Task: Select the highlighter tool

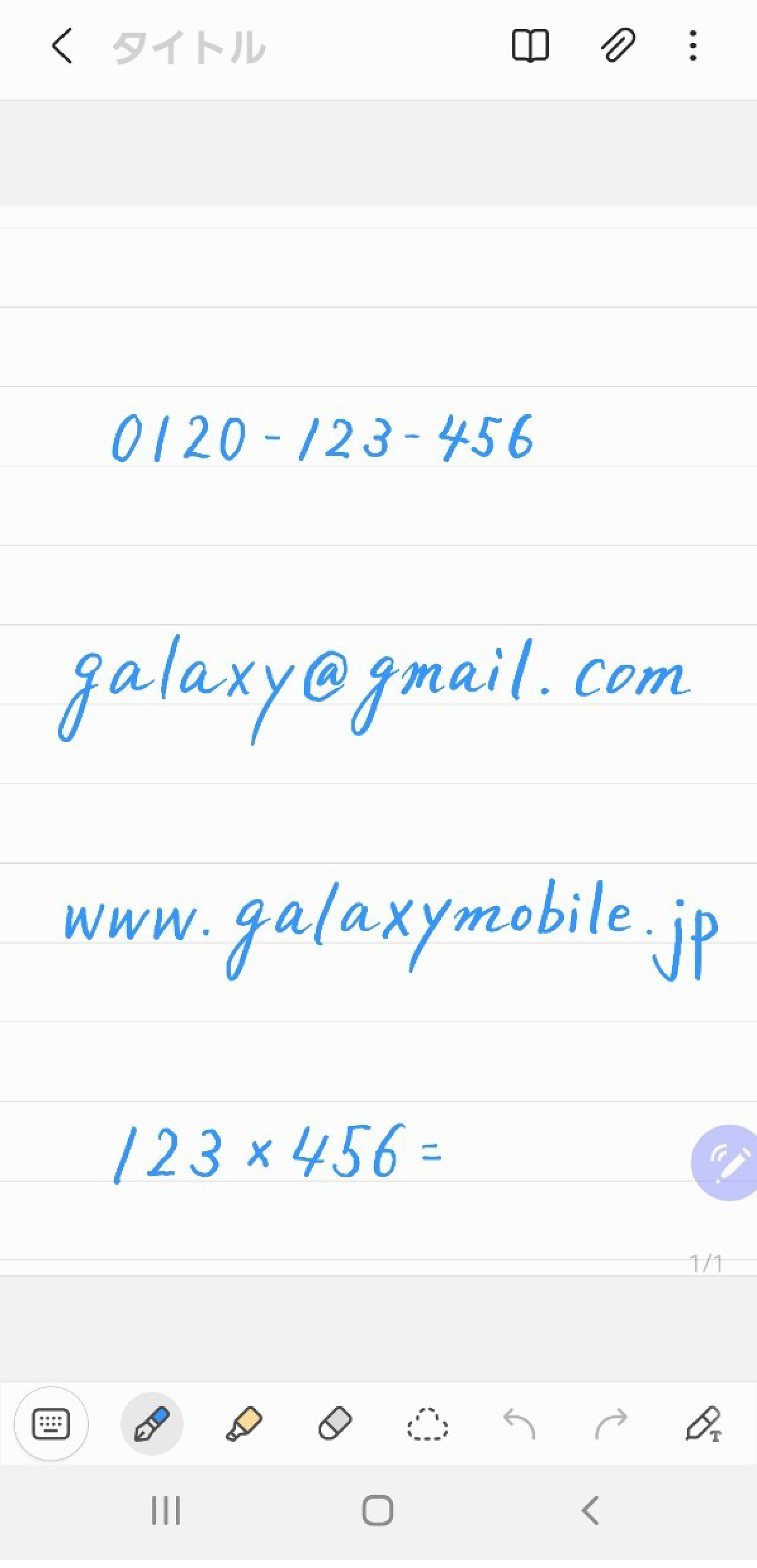Action: coord(244,1423)
